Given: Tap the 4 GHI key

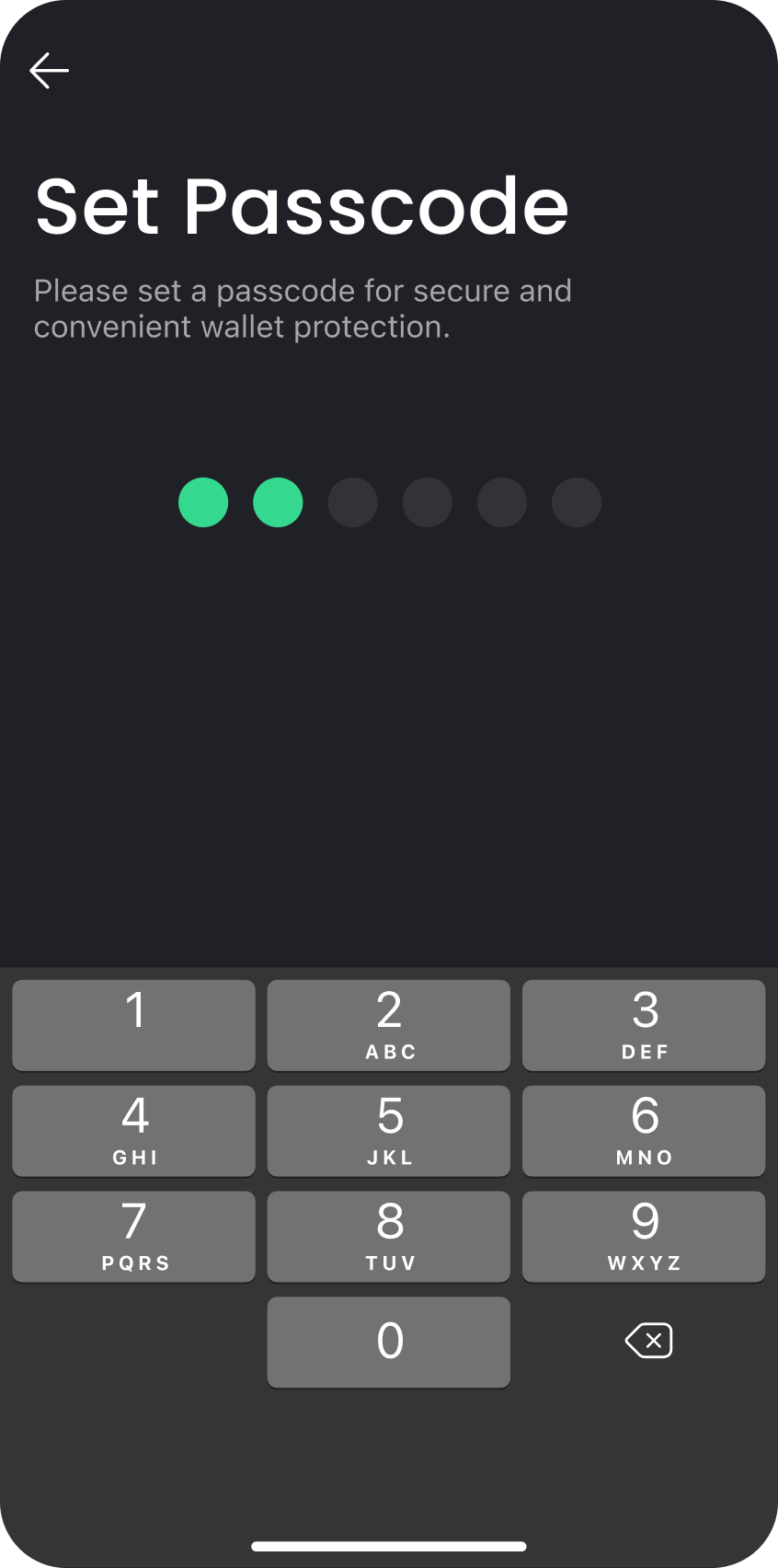Looking at the screenshot, I should 134,1130.
